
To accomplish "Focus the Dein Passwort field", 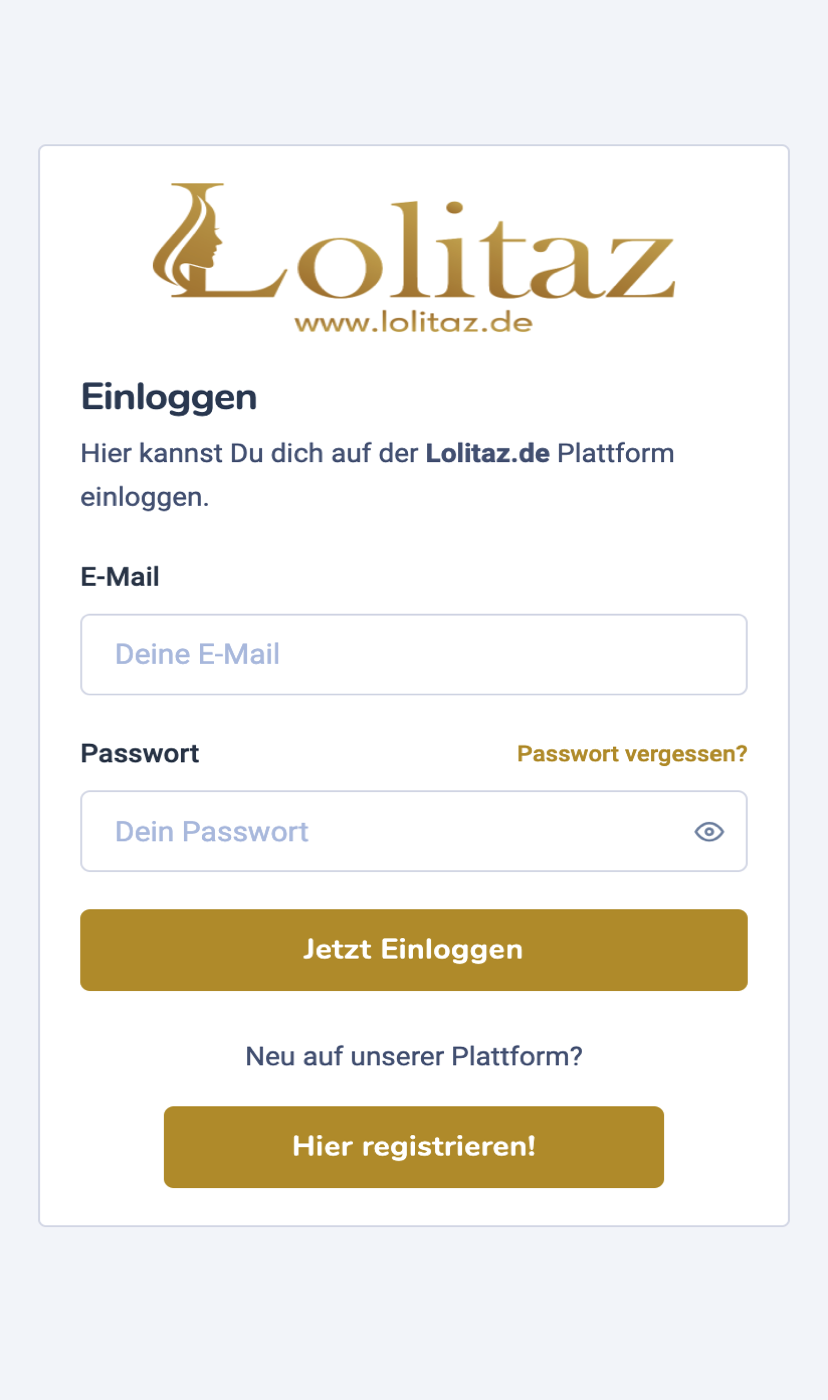I will coord(380,831).
